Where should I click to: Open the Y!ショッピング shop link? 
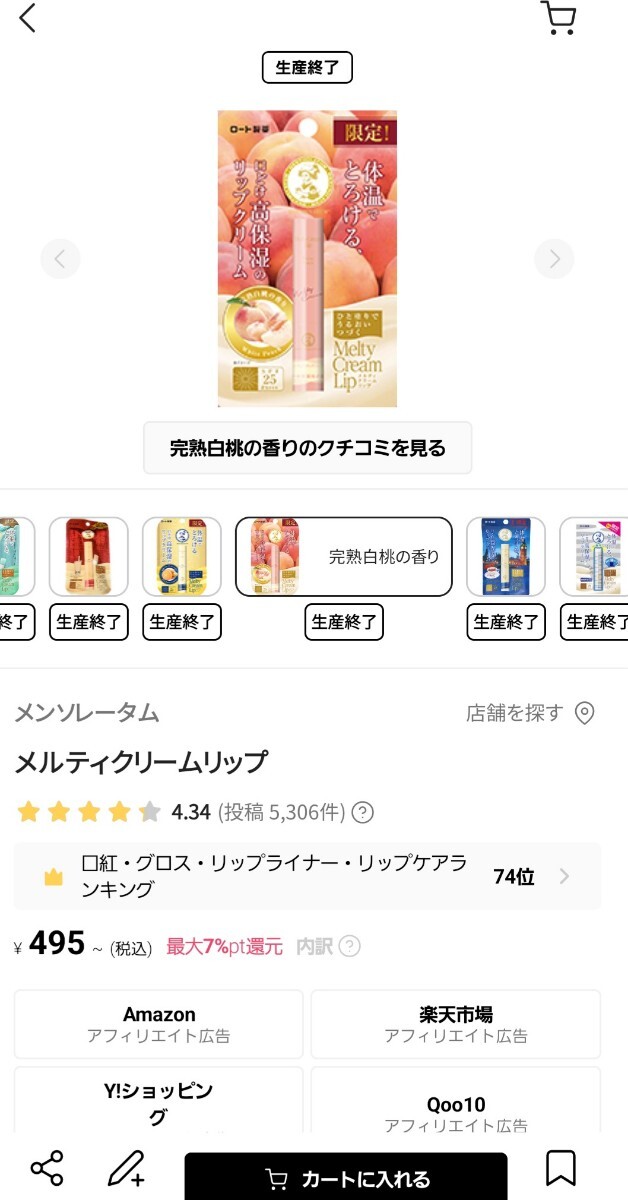[x=159, y=1100]
